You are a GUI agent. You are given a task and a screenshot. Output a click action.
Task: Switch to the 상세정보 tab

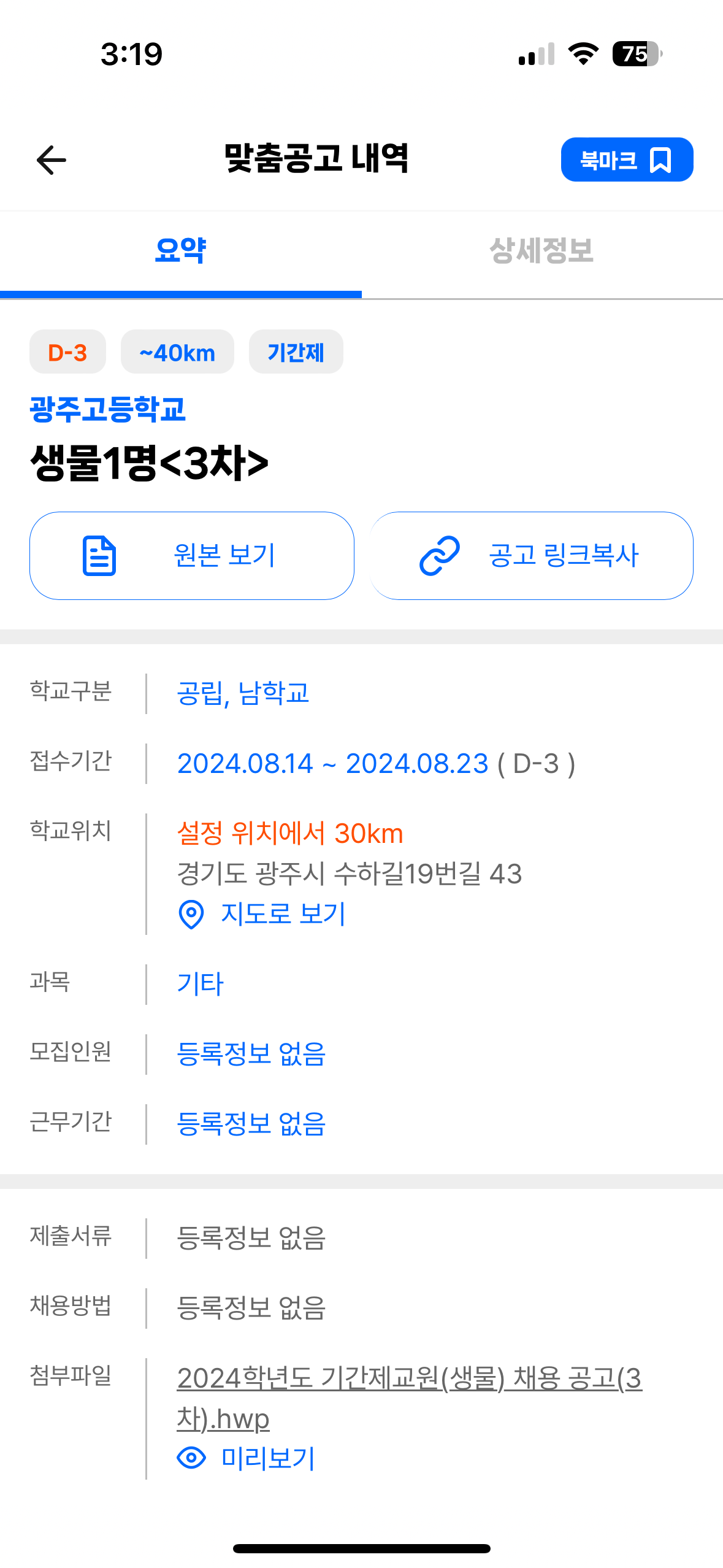(x=541, y=251)
